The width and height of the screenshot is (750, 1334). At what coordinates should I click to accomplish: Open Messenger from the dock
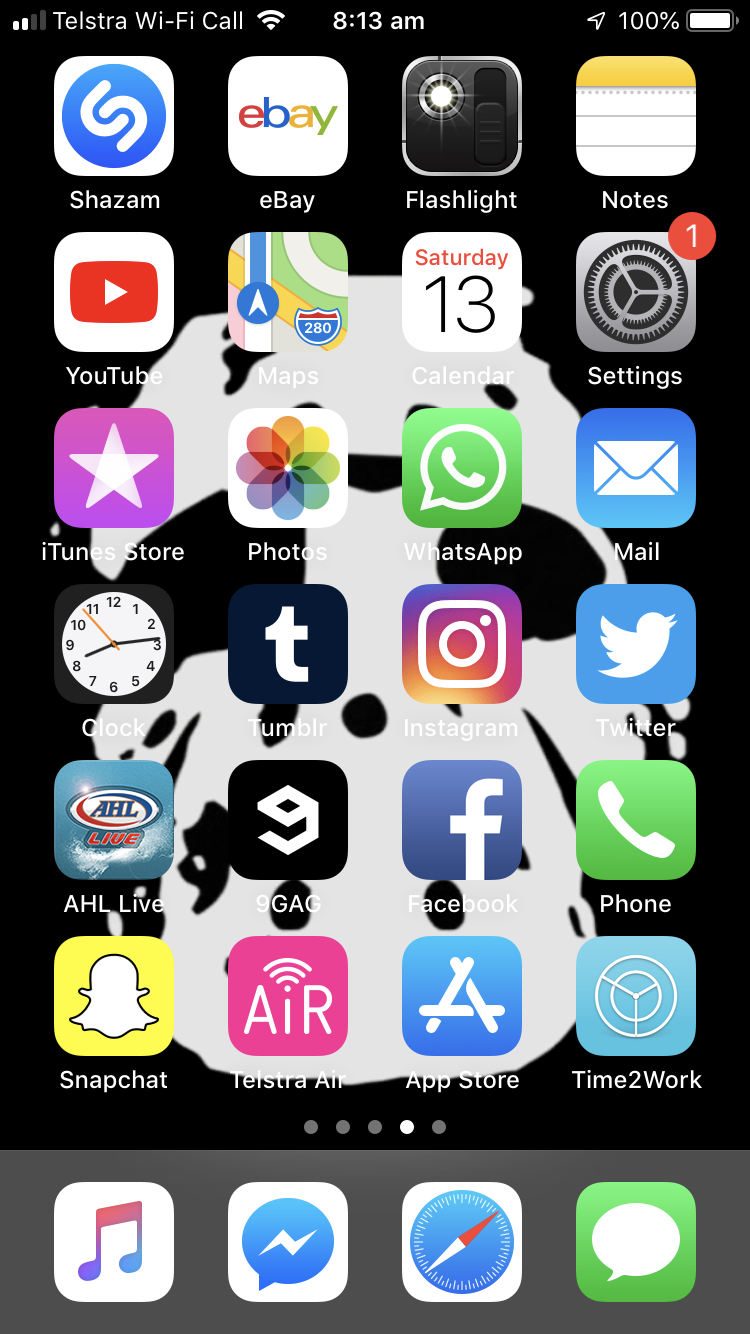tap(288, 1242)
